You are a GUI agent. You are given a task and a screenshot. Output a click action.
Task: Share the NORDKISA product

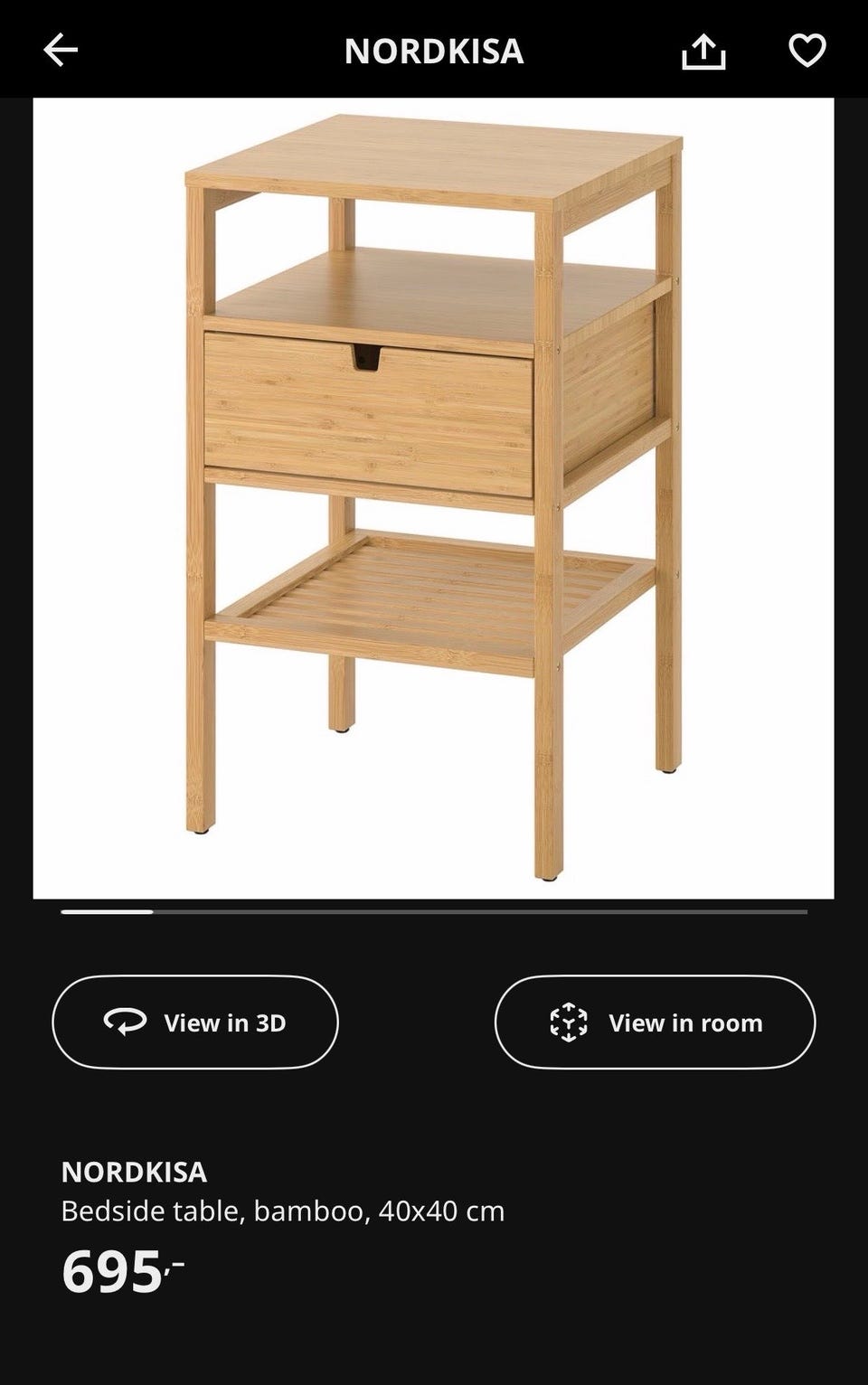point(703,52)
